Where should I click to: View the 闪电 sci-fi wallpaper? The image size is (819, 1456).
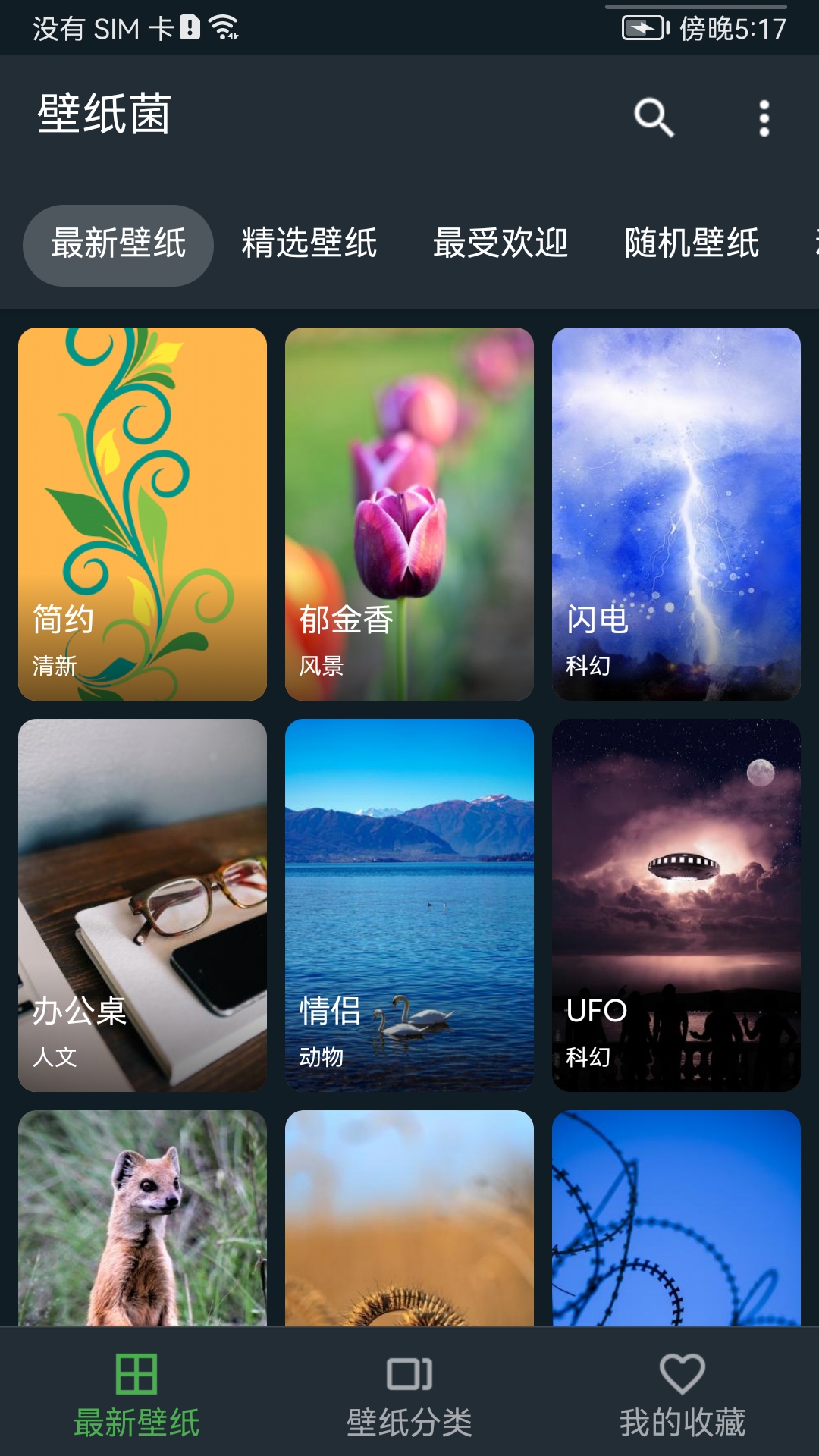pyautogui.click(x=676, y=517)
